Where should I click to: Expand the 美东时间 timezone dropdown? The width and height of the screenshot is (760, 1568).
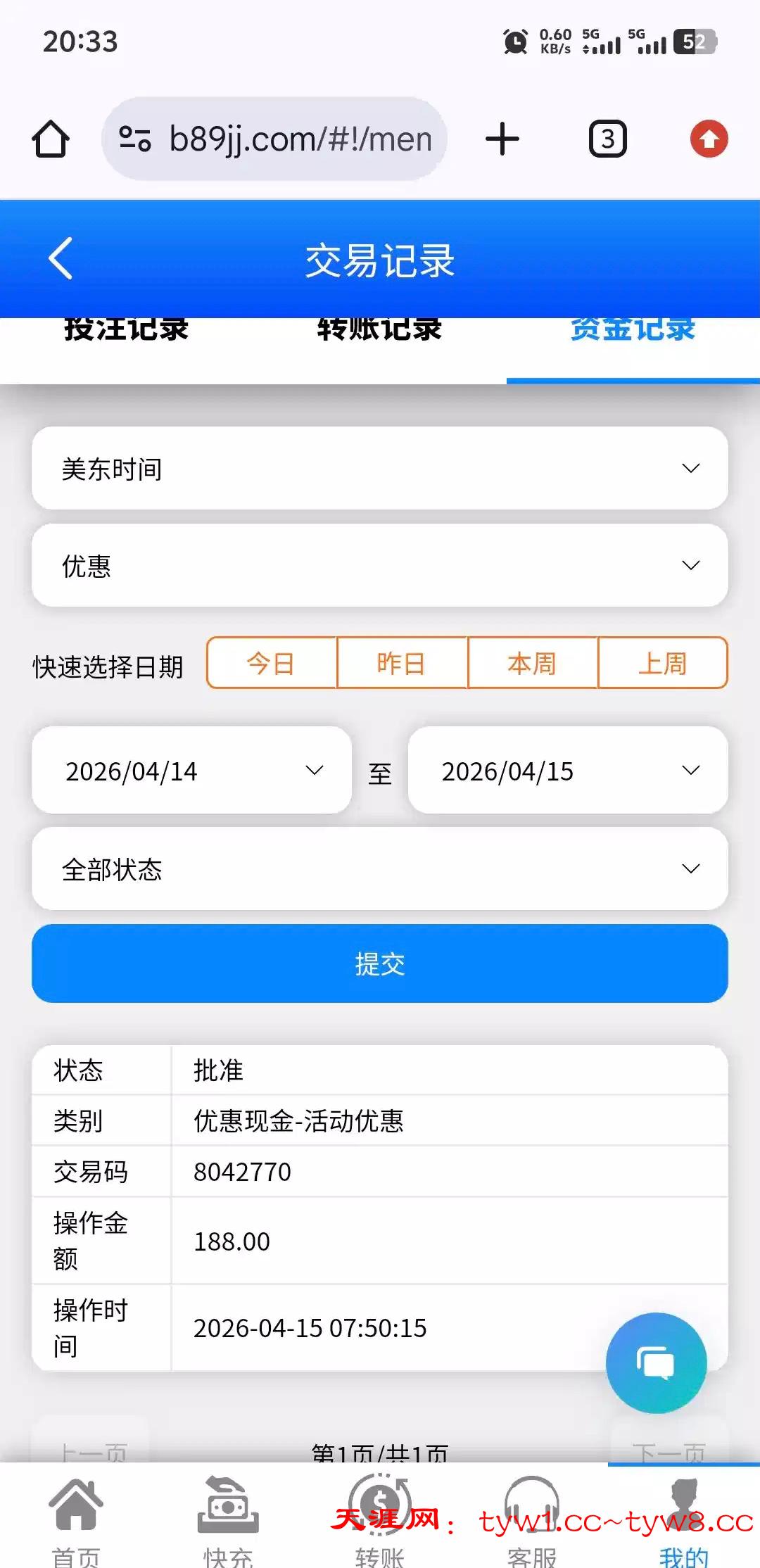(379, 469)
